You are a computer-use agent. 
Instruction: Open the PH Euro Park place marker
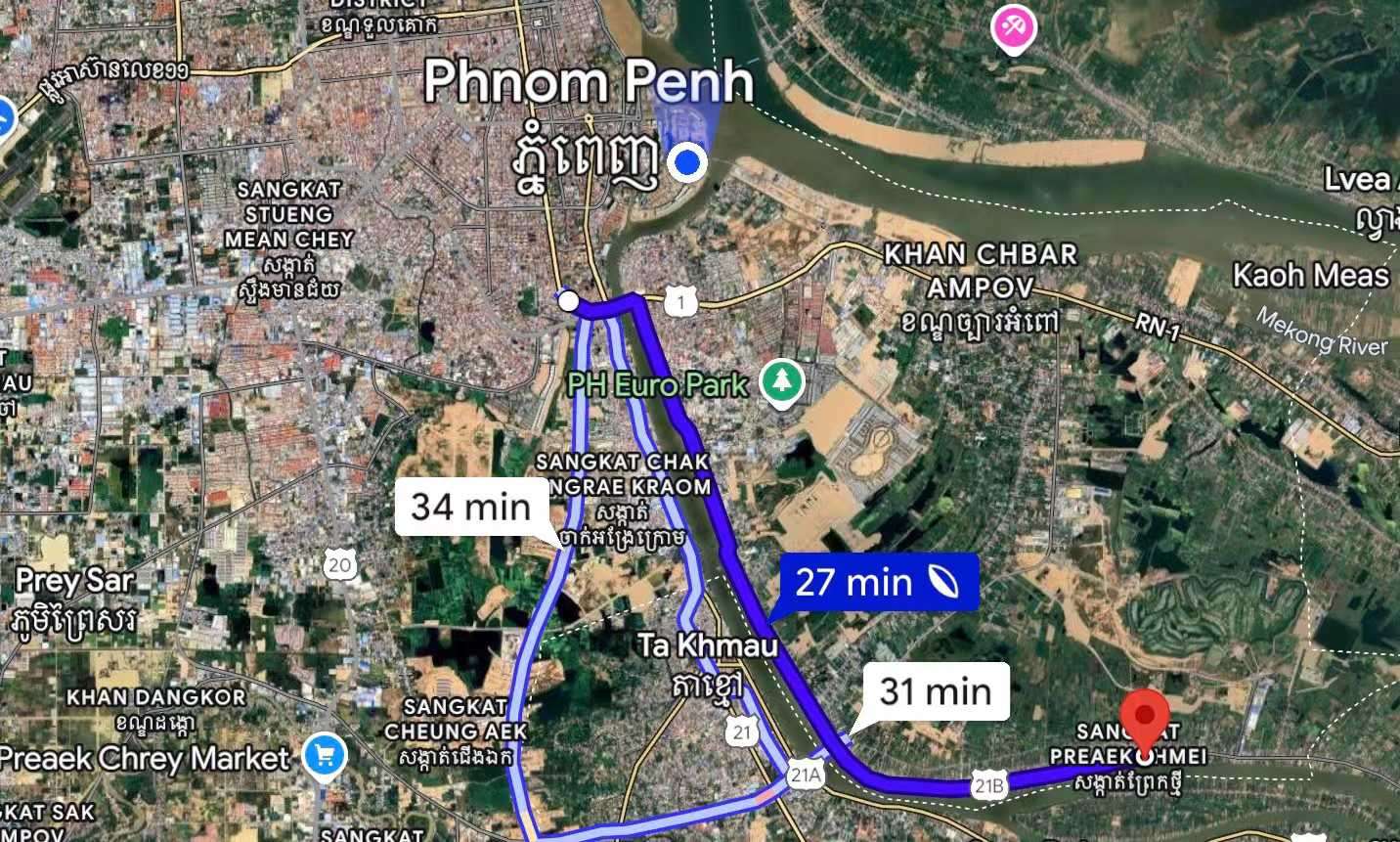point(781,383)
